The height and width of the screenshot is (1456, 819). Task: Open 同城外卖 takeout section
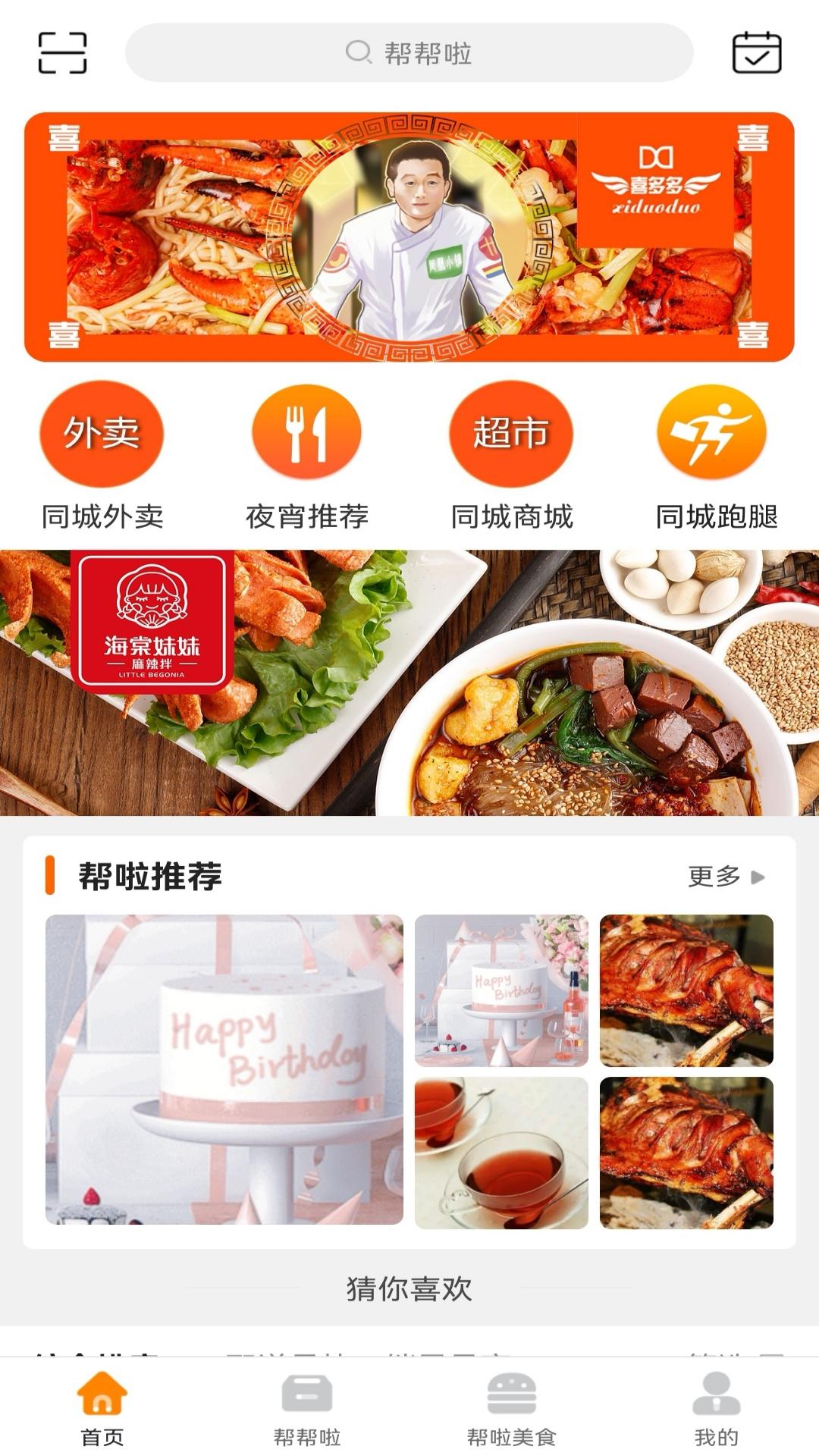pos(102,457)
